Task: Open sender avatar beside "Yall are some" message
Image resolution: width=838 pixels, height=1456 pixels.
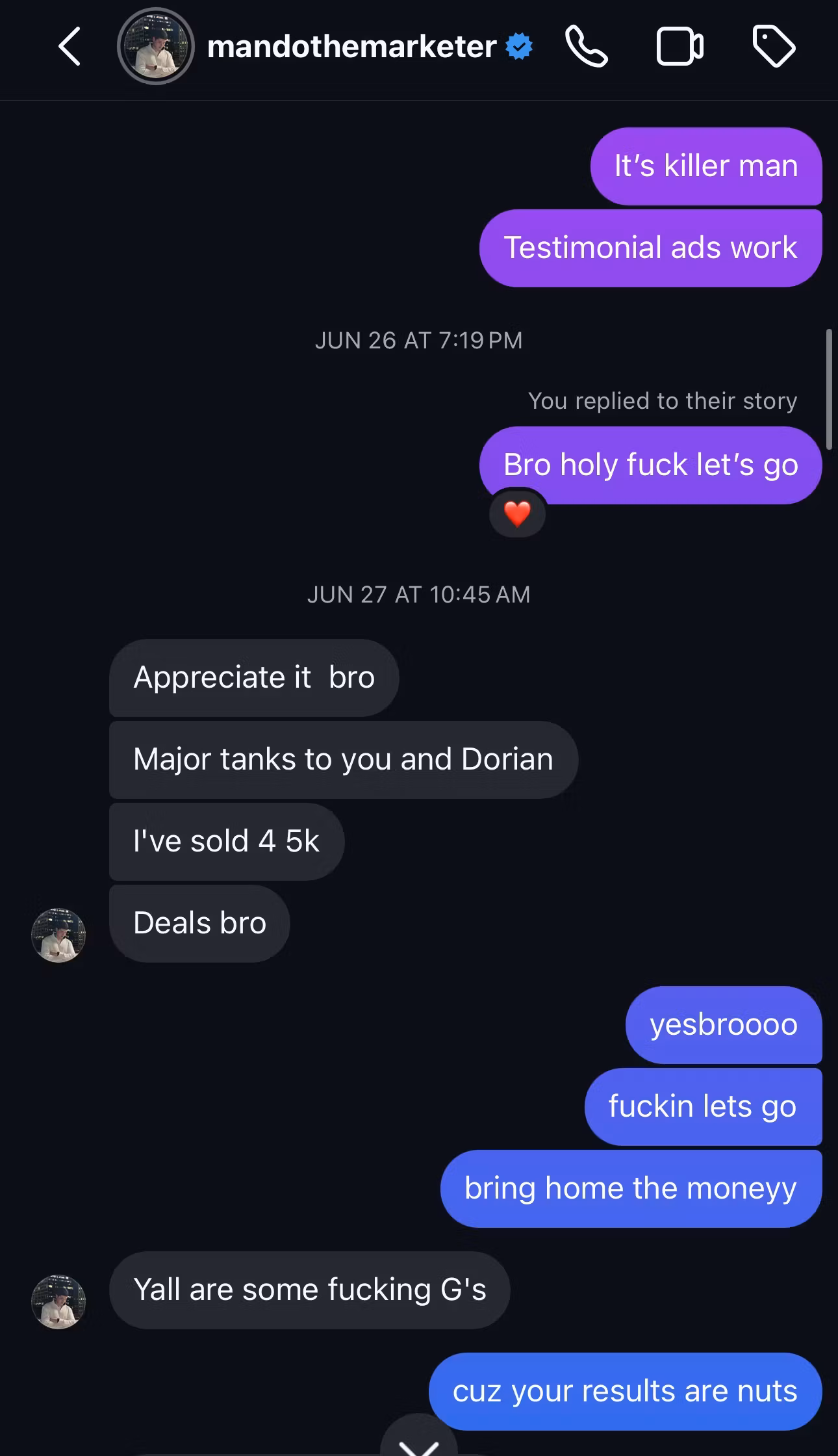Action: [58, 1302]
